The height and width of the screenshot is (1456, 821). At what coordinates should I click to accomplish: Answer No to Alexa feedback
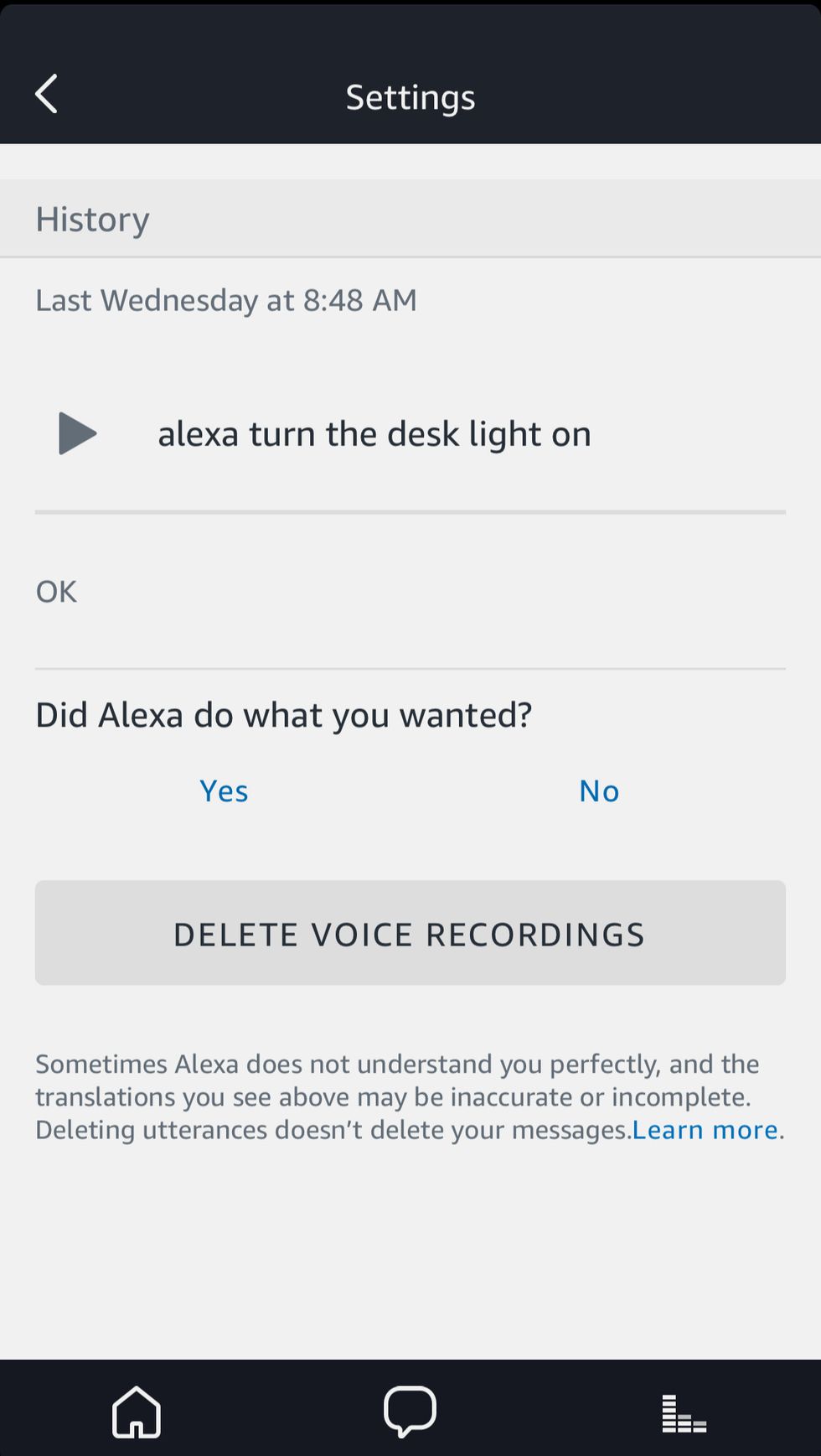point(599,790)
